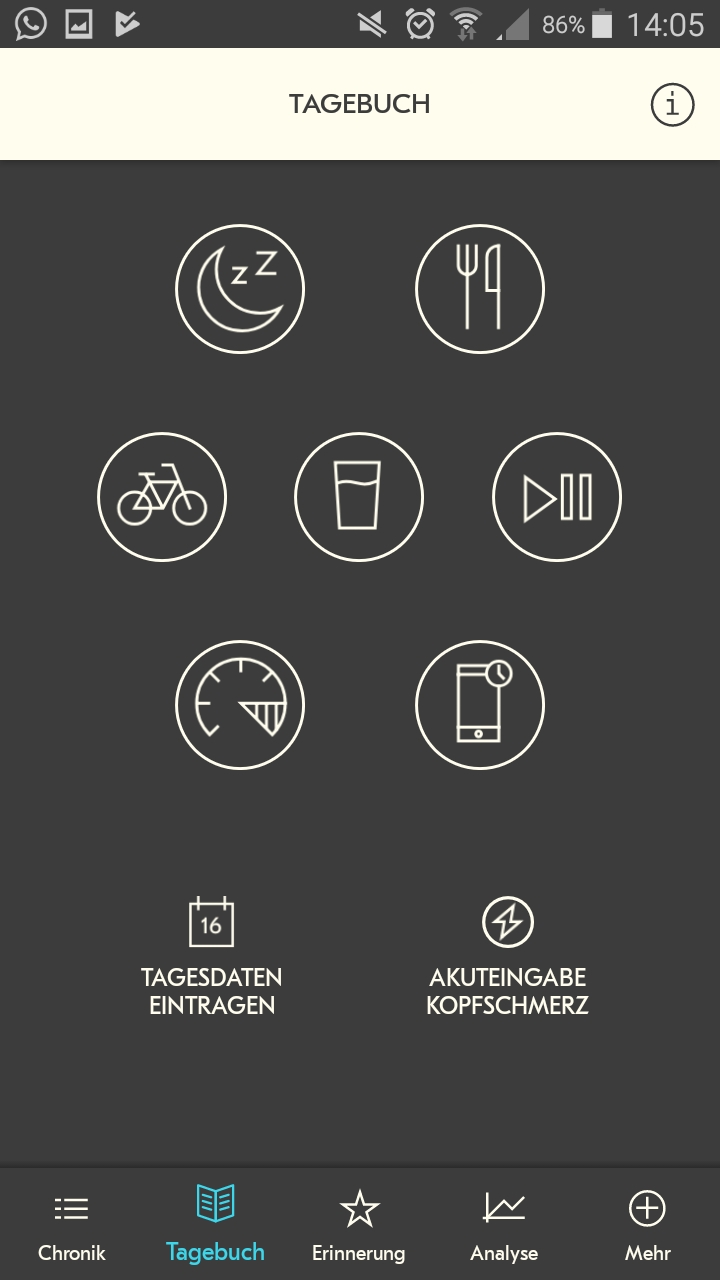Tap the bicycle activity icon

tap(162, 497)
